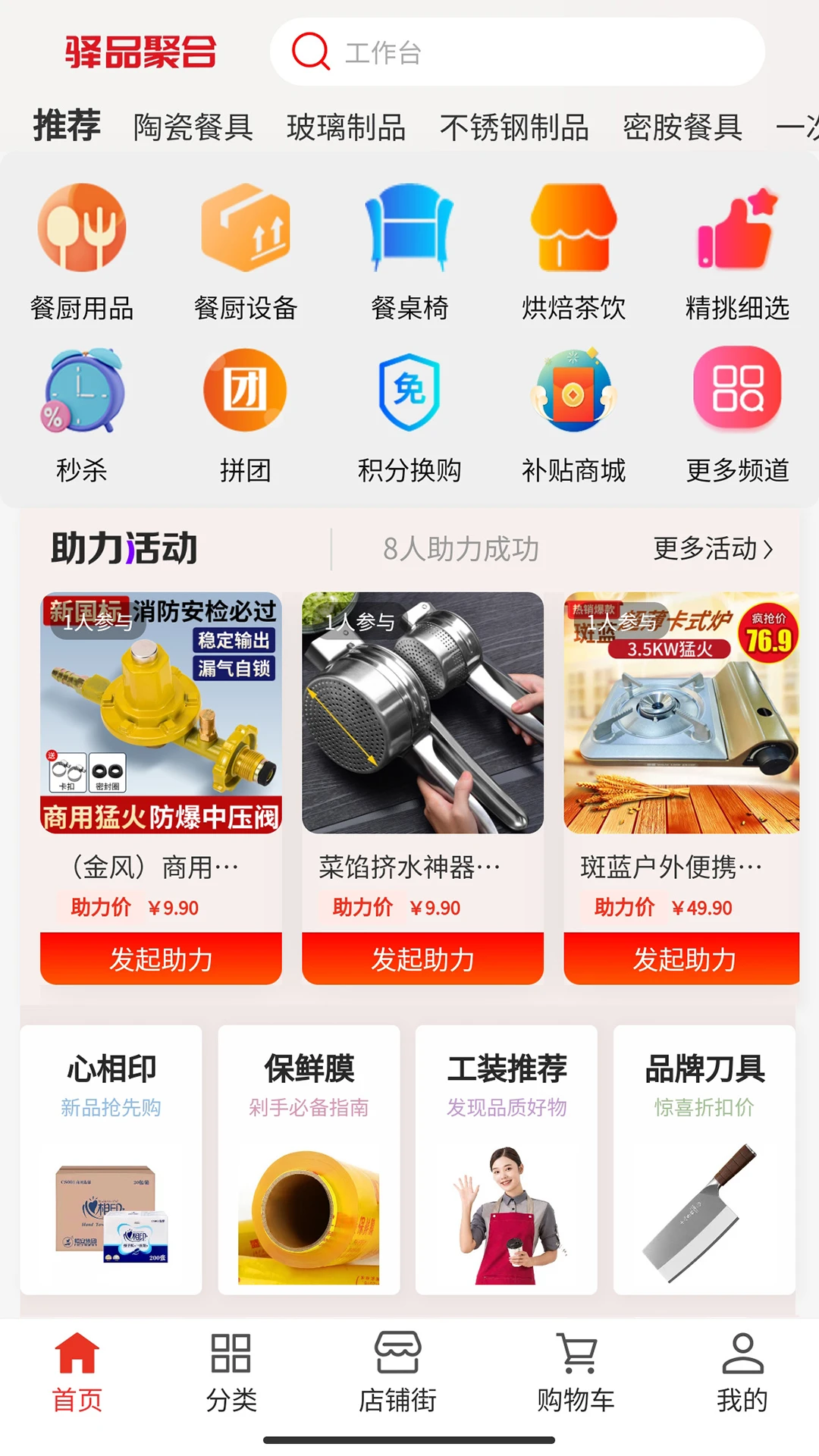Open the 餐桌椅 category icon

[408, 228]
